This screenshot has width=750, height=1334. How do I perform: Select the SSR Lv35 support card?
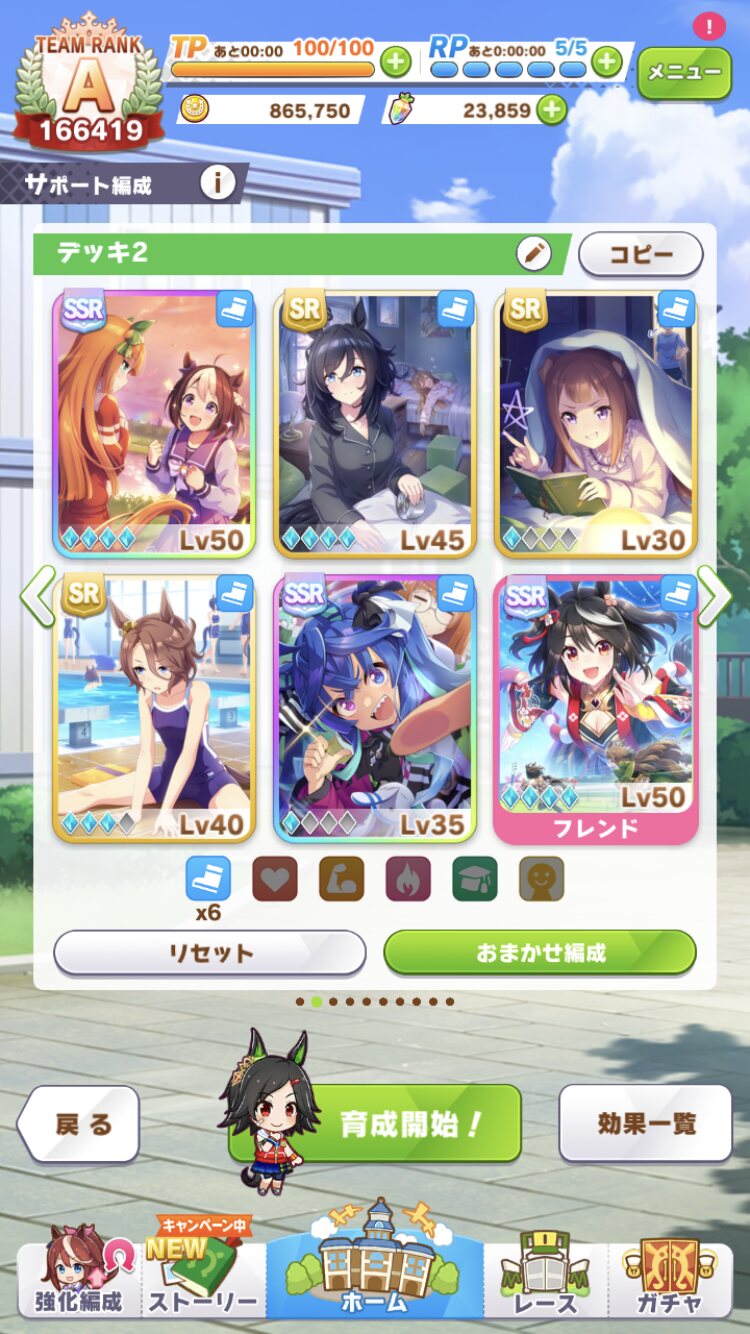375,709
